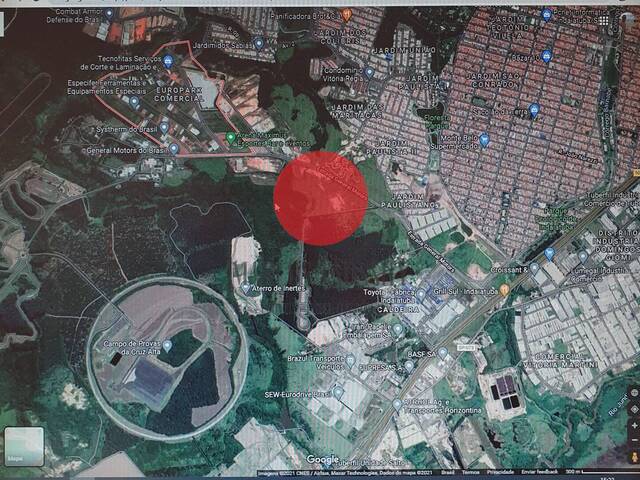Open the Privacidade link
Image resolution: width=640 pixels, height=480 pixels.
click(502, 471)
